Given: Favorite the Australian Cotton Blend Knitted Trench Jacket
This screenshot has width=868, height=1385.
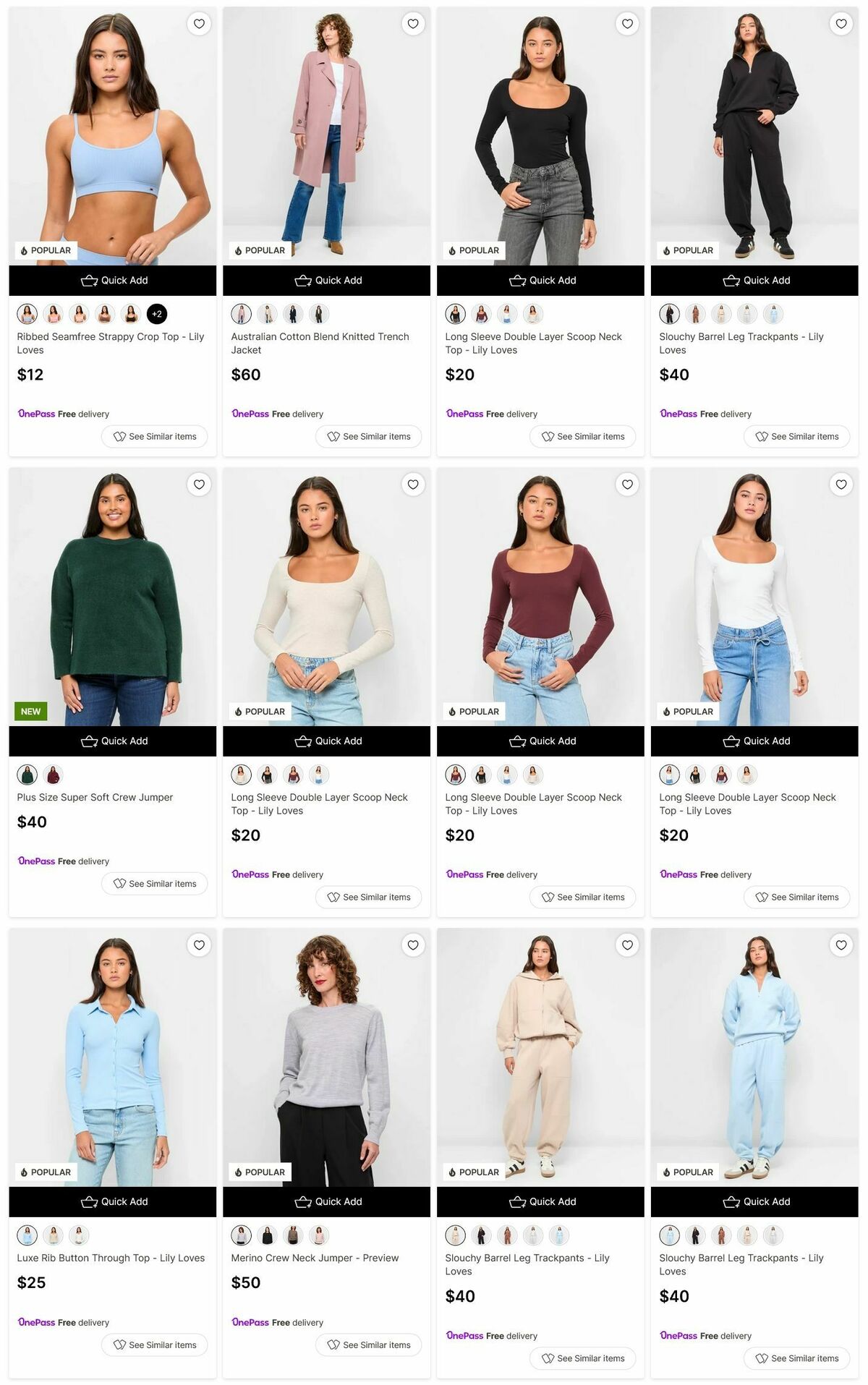Looking at the screenshot, I should pos(413,23).
